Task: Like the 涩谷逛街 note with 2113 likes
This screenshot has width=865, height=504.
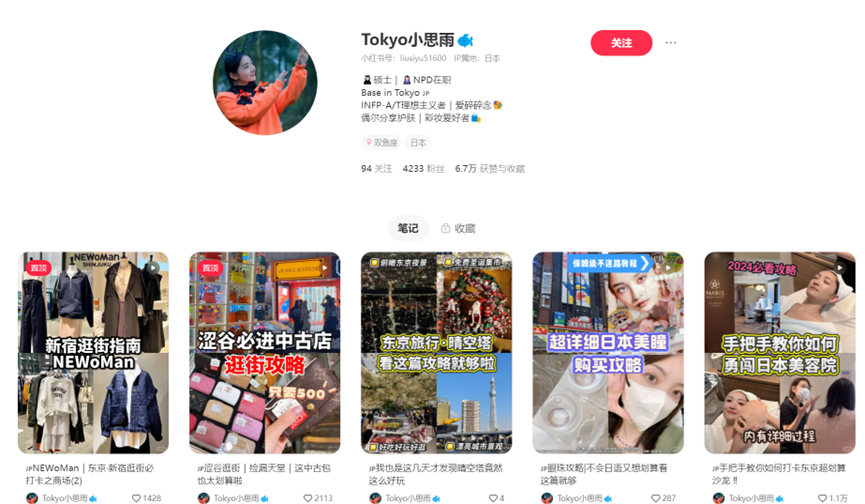Action: pyautogui.click(x=309, y=498)
